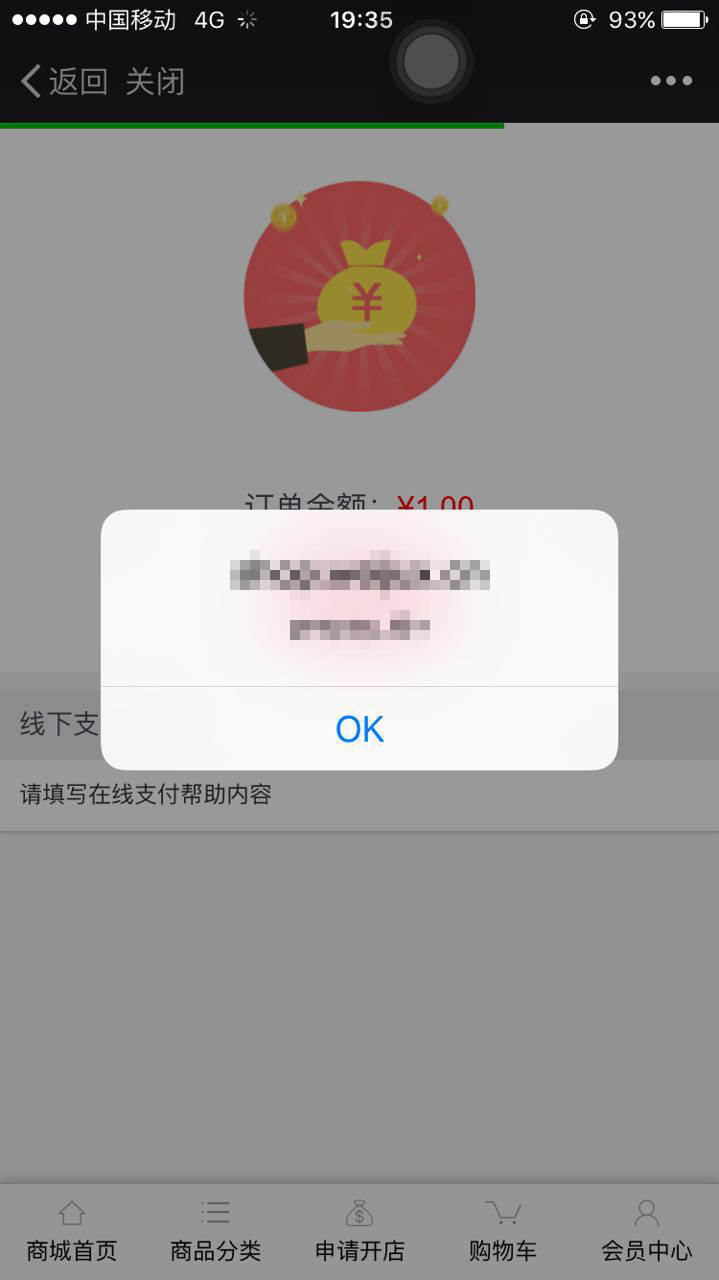Dismiss the alert with OK
This screenshot has width=719, height=1280.
(359, 729)
